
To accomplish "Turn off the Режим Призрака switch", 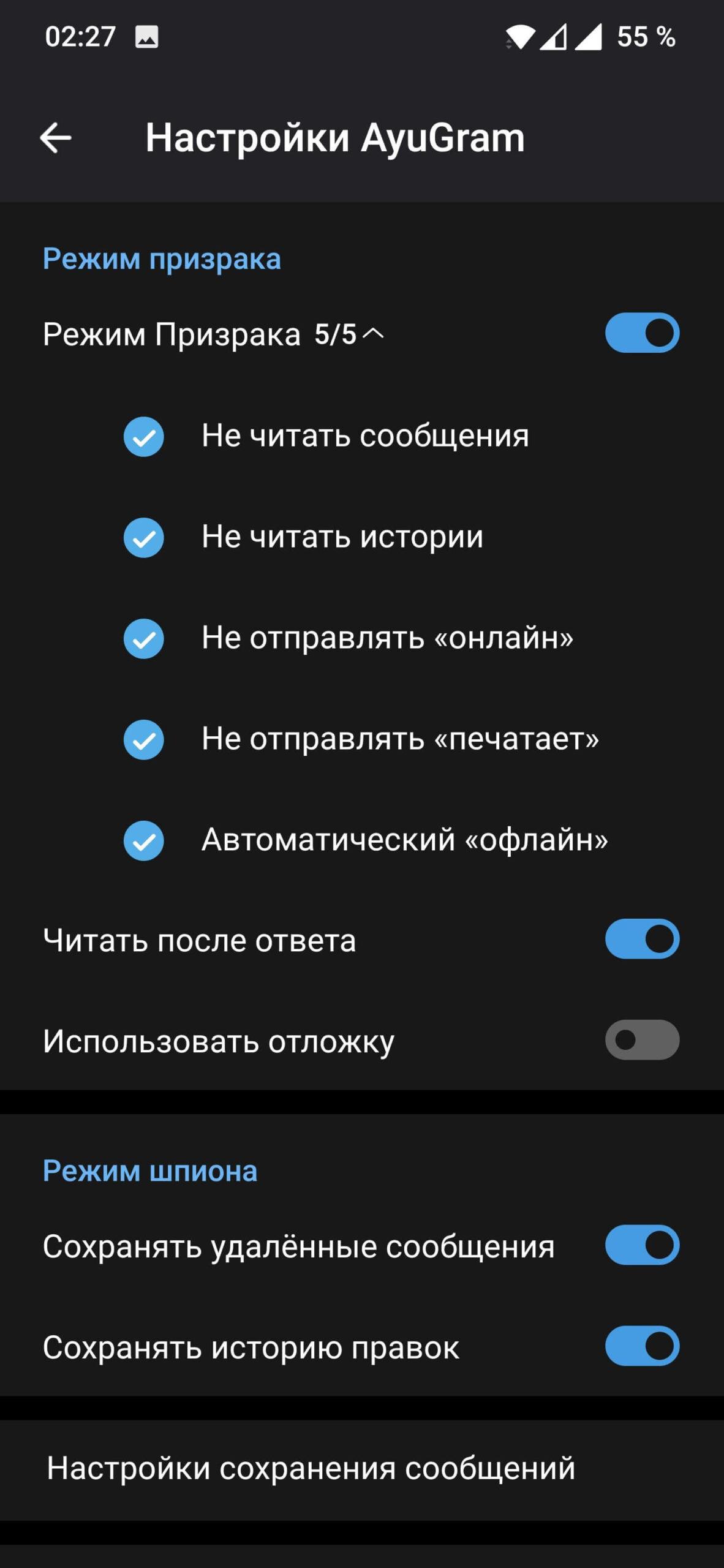I will [x=642, y=333].
